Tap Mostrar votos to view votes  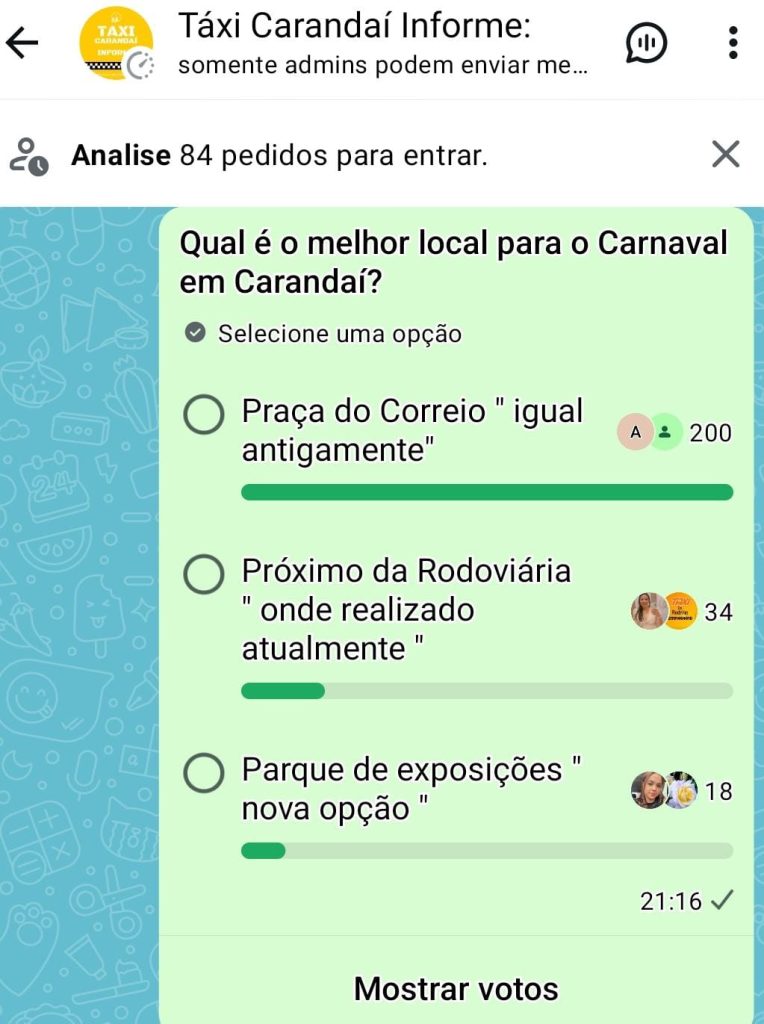456,988
